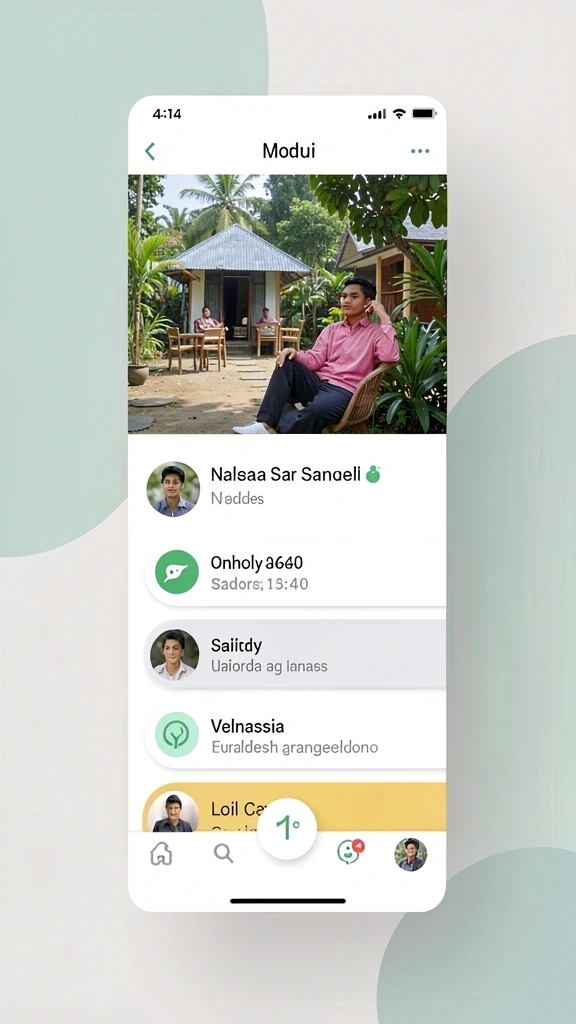576x1024 pixels.
Task: Open Nalsaa Sar Sangeli's profile row
Action: coord(287,488)
